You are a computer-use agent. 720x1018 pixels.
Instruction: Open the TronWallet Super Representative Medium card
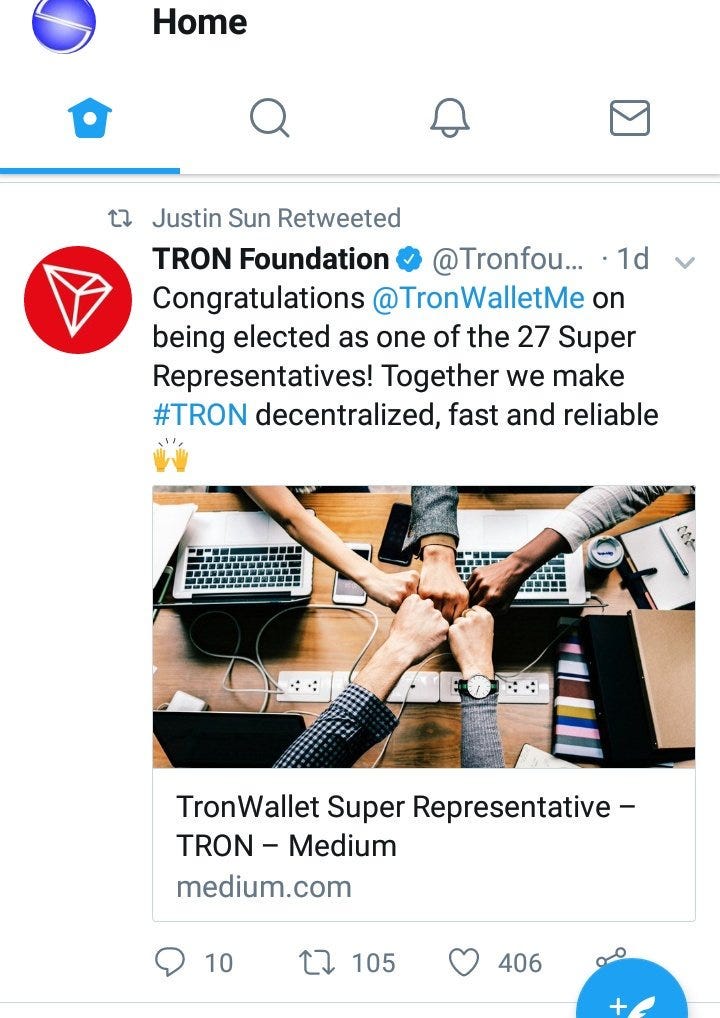click(423, 702)
